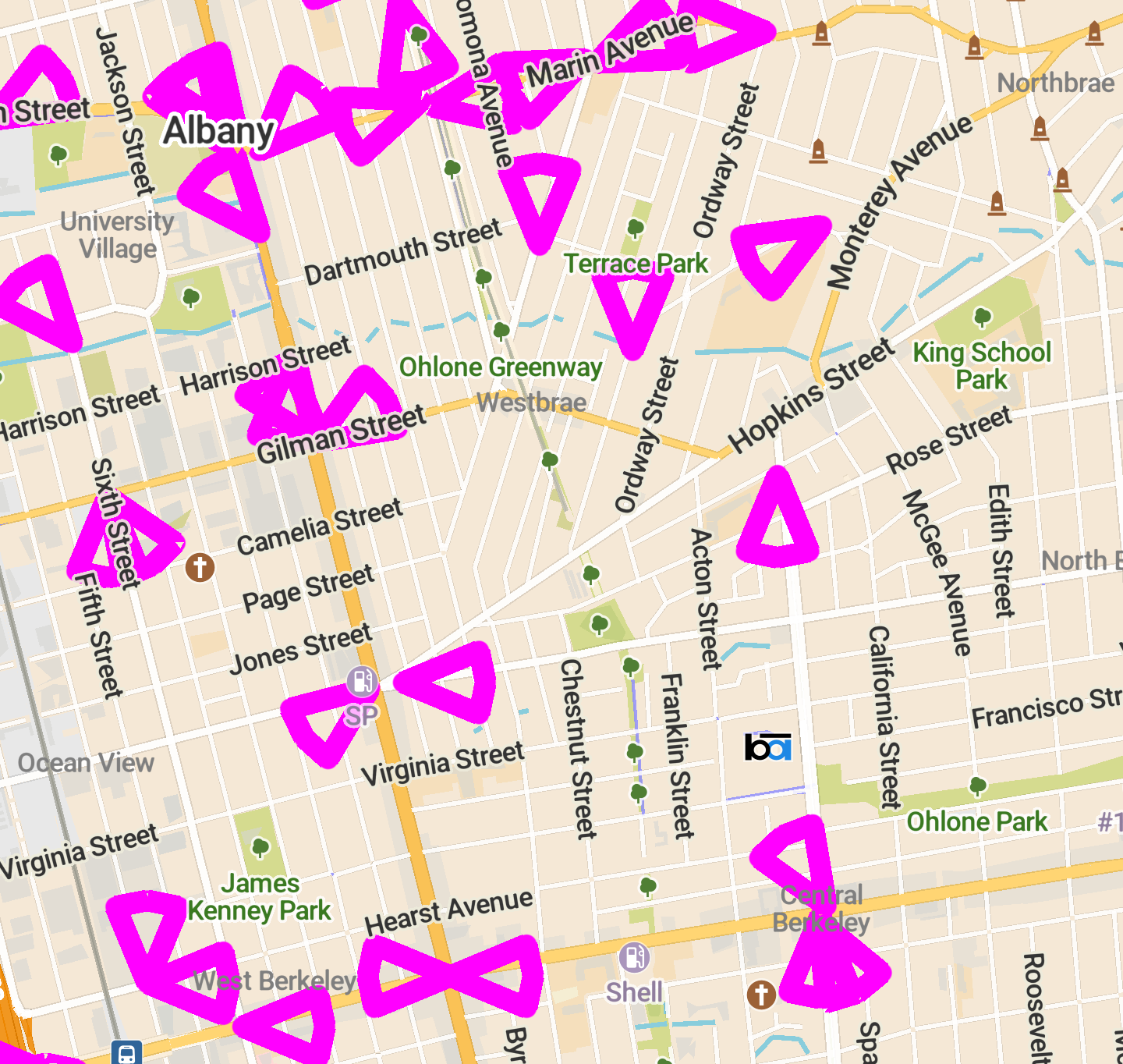
Task: Tap the BART station logo marker
Action: [768, 747]
